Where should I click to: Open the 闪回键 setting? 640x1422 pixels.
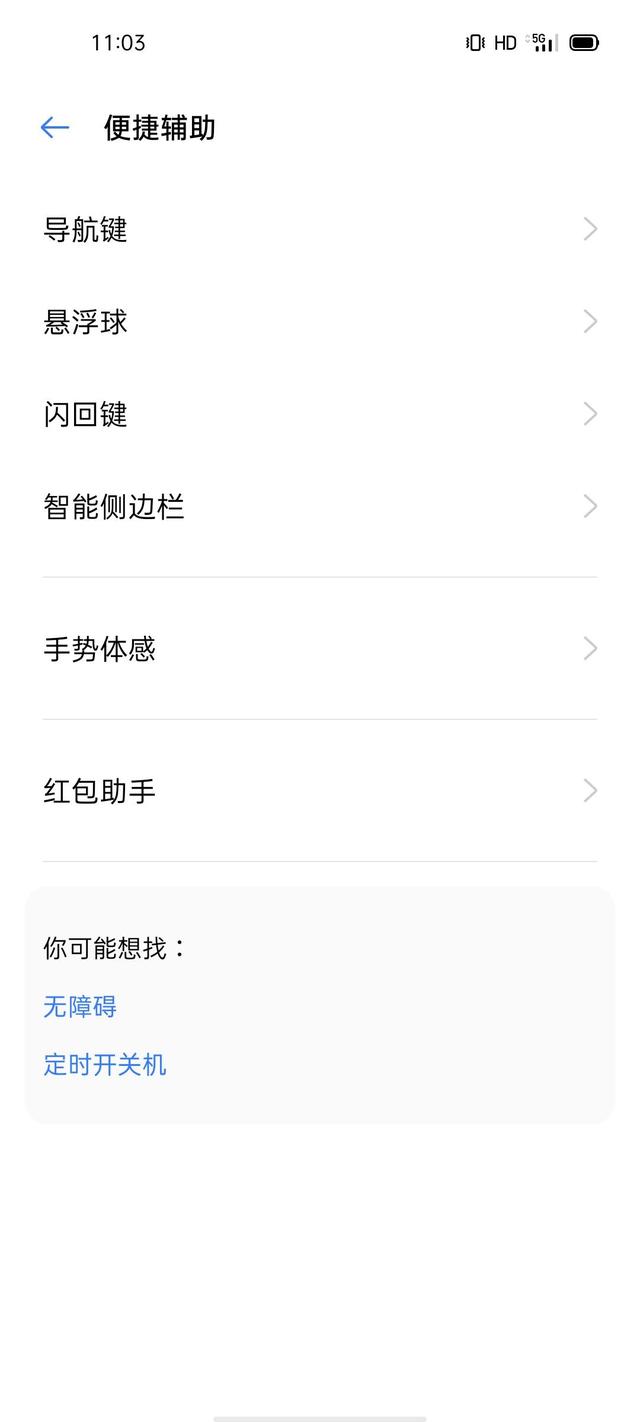pyautogui.click(x=320, y=414)
